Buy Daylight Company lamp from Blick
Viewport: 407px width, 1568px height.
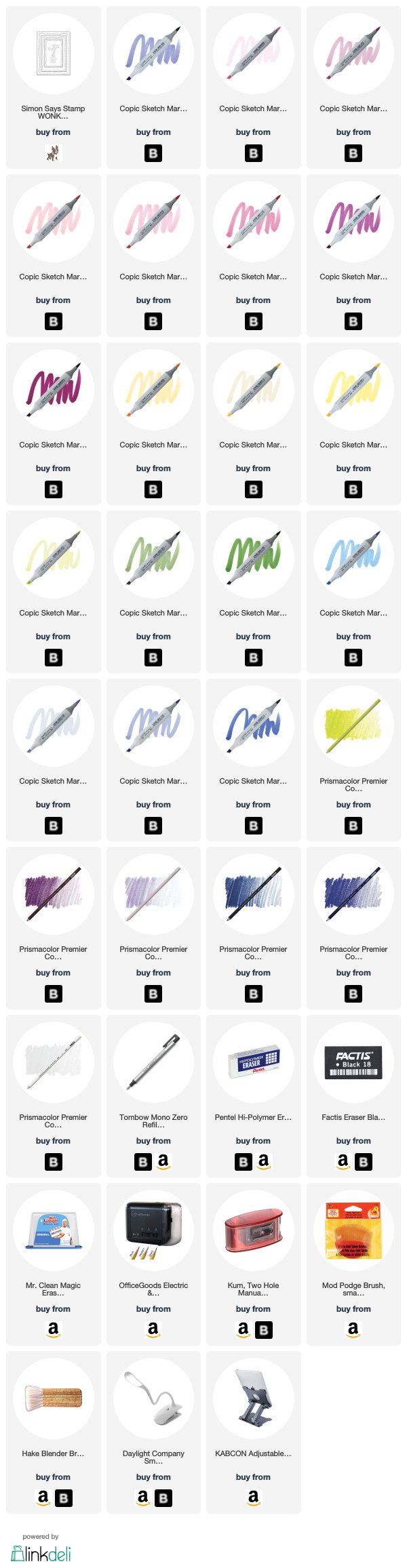(x=163, y=1498)
